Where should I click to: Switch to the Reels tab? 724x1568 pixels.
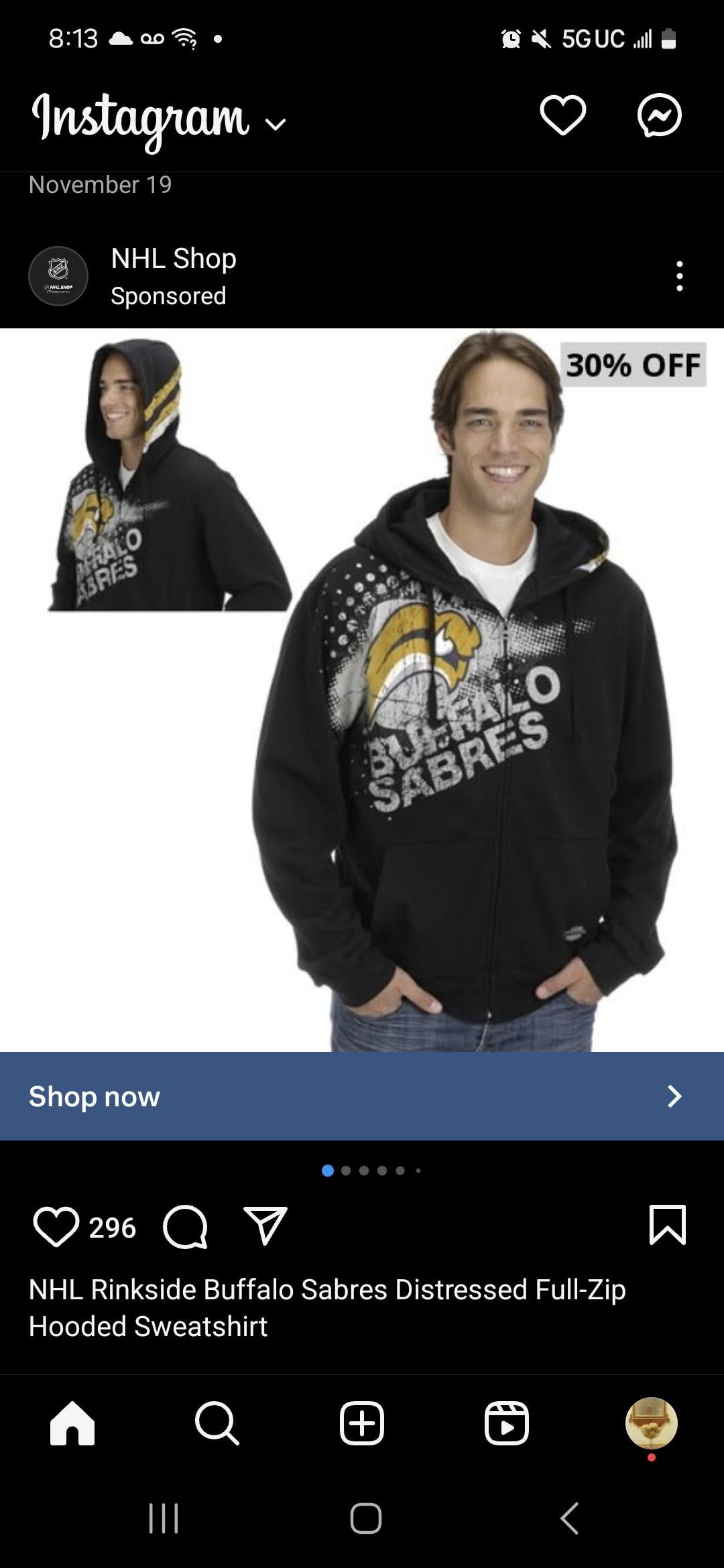(507, 1423)
